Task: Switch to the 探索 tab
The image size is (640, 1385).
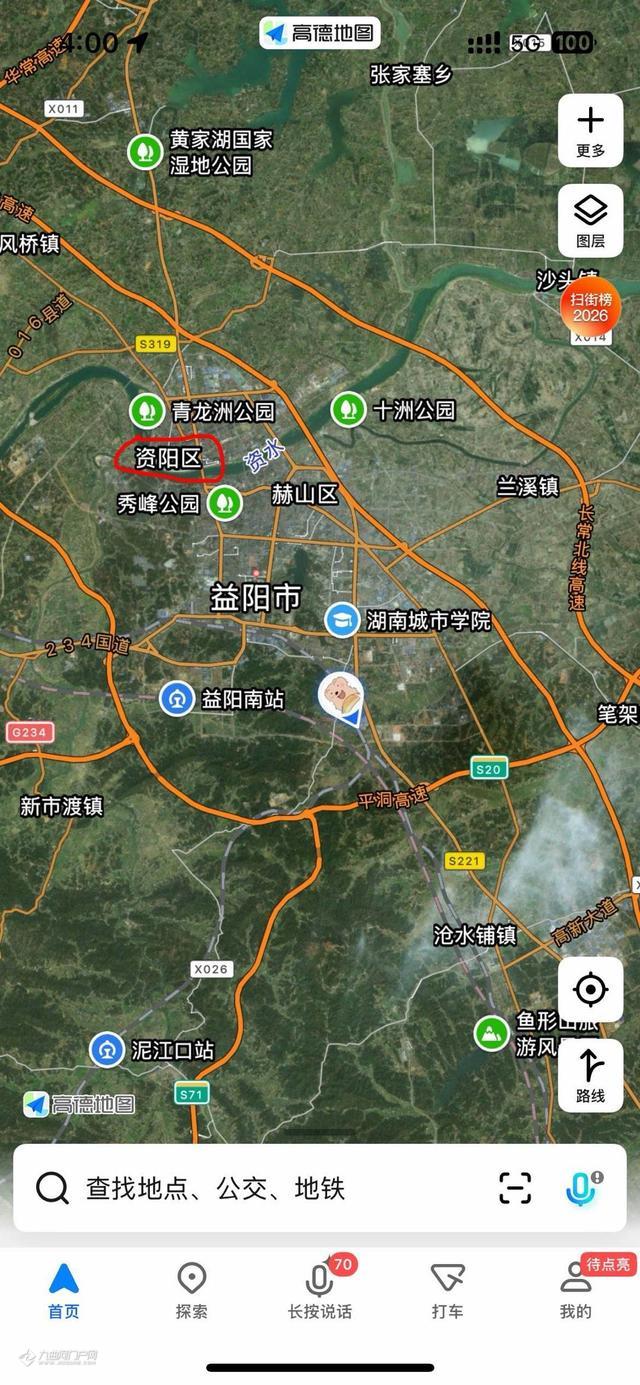Action: coord(191,1290)
